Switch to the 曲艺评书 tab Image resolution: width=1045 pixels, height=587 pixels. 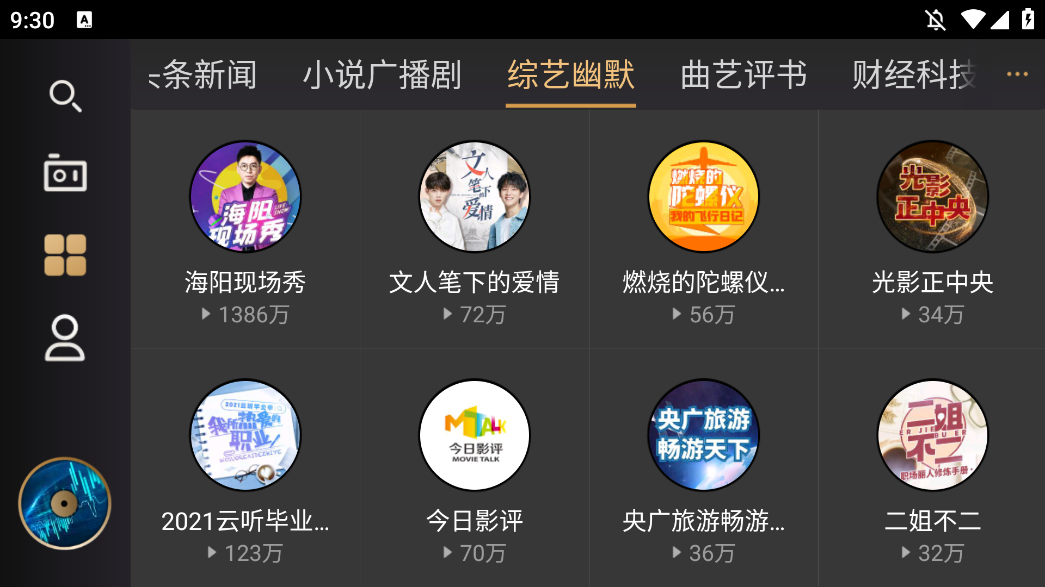click(743, 75)
